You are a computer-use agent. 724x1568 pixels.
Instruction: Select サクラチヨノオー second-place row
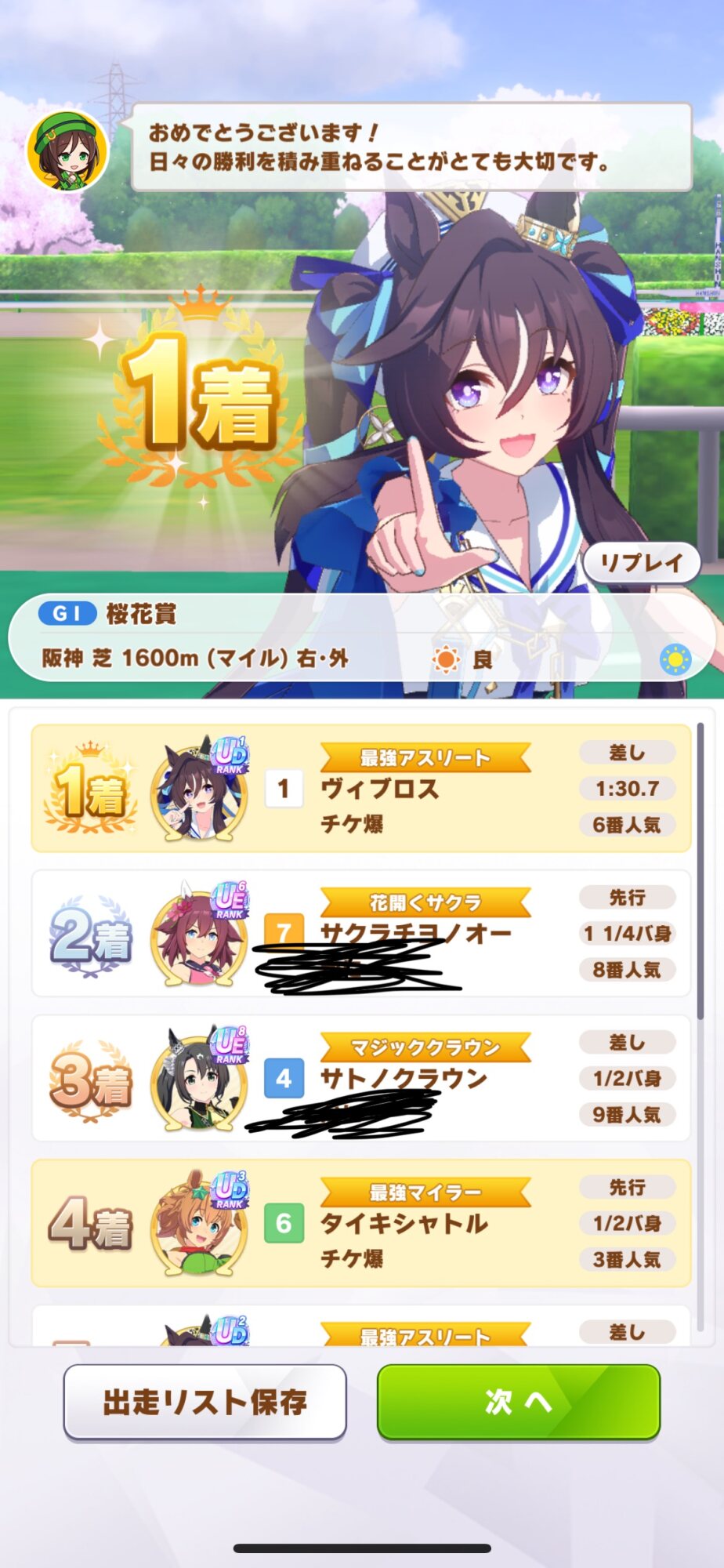pyautogui.click(x=360, y=933)
